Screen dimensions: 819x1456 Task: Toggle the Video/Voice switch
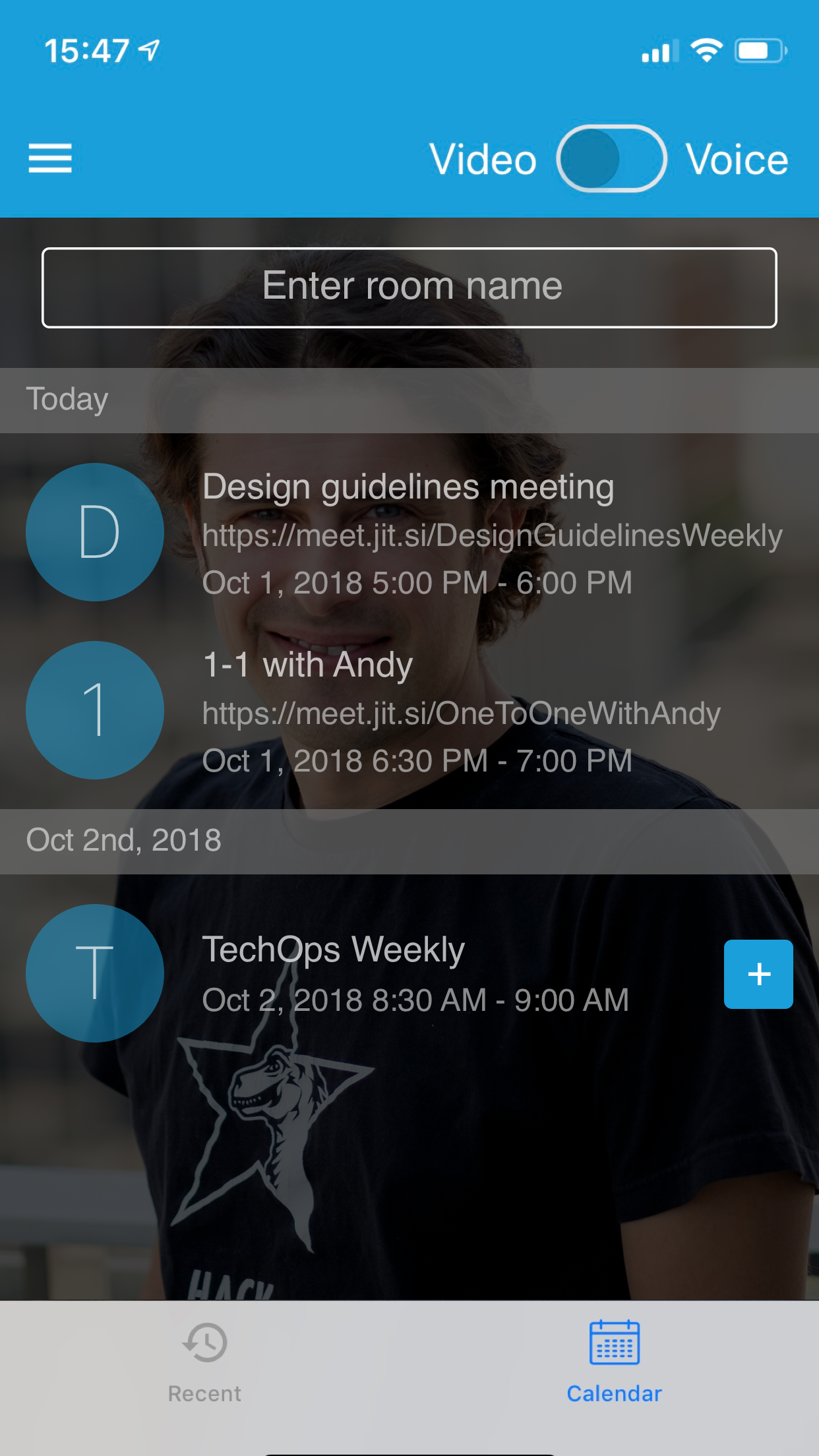point(611,159)
